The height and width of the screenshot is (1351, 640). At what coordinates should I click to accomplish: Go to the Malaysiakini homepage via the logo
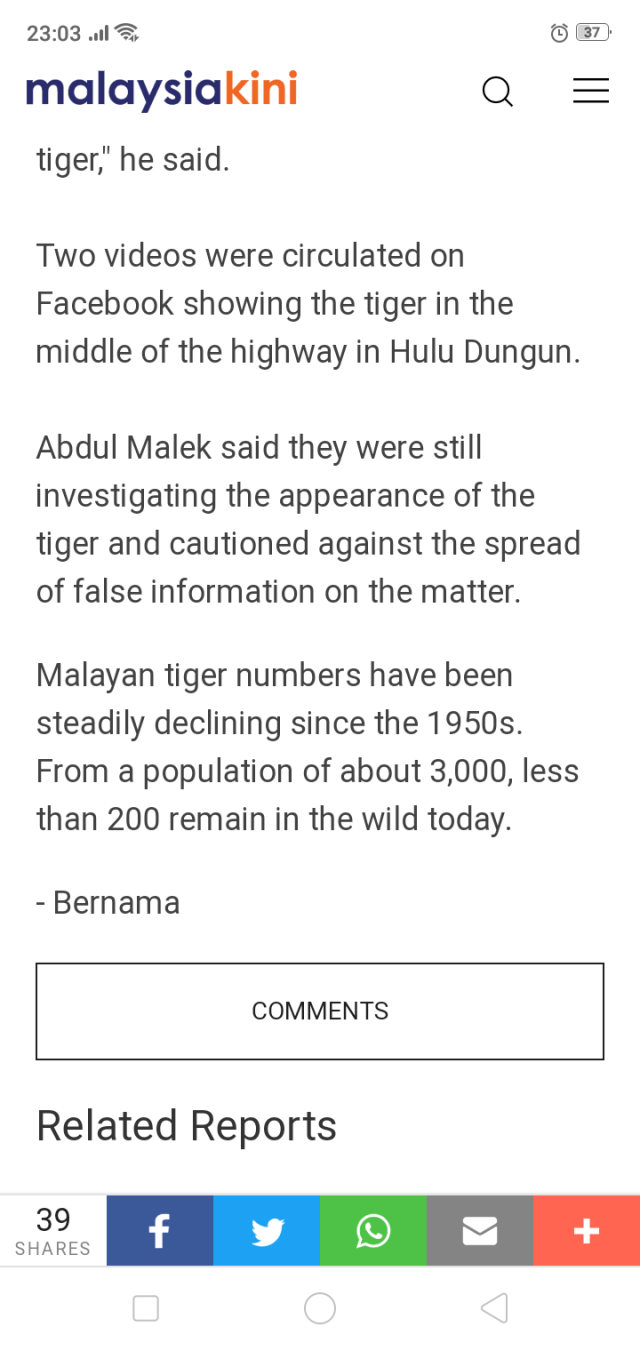(161, 90)
